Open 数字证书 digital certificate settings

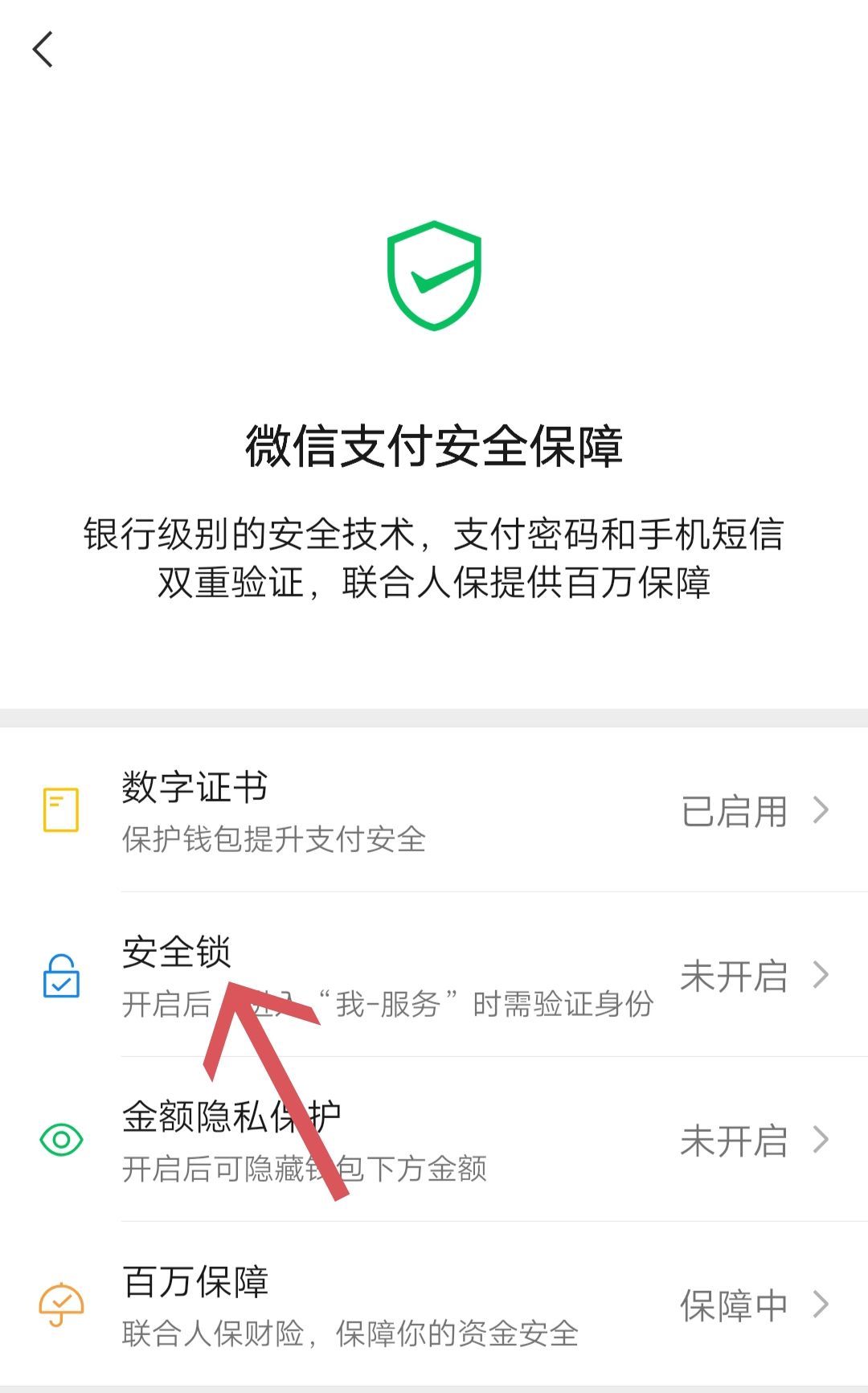[x=434, y=810]
